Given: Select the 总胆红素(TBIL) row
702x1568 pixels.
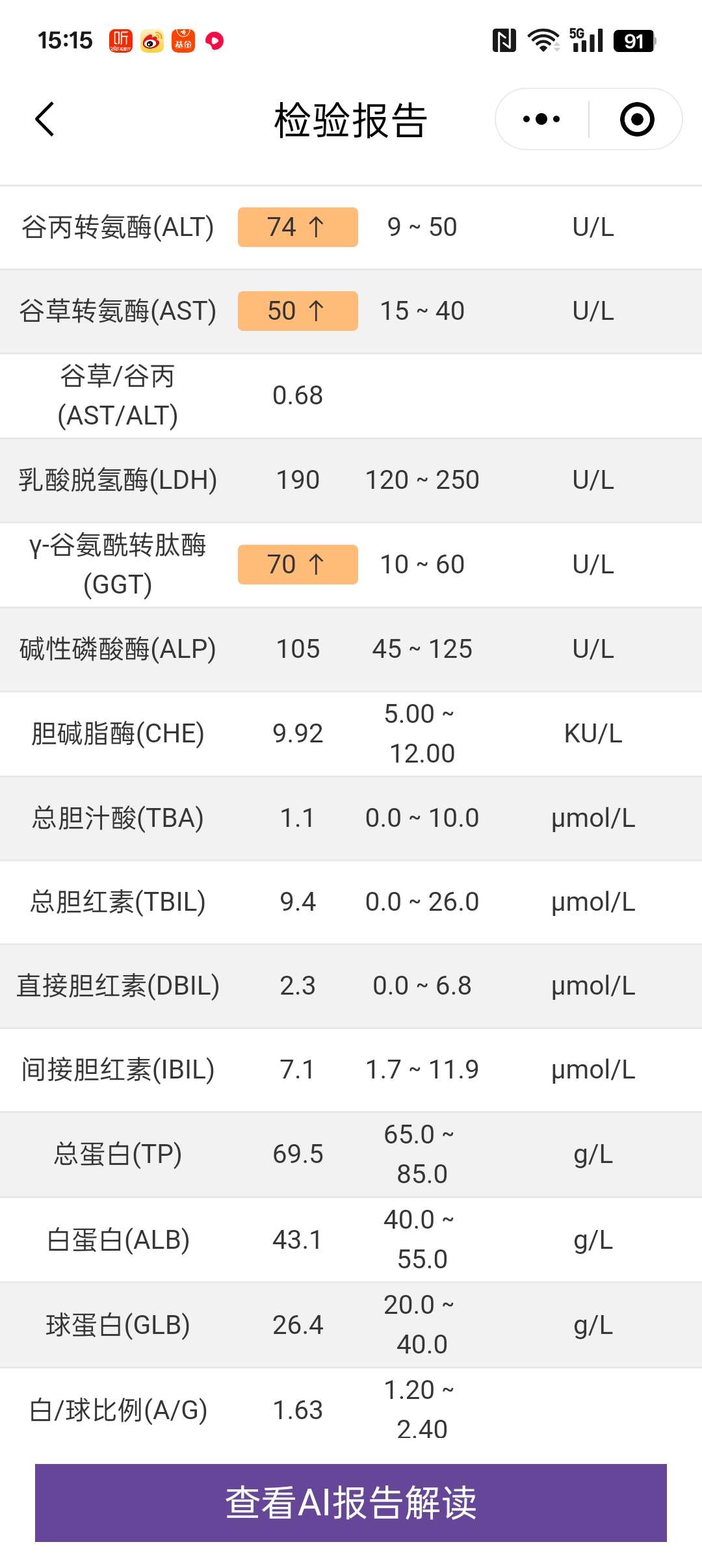Looking at the screenshot, I should point(351,902).
